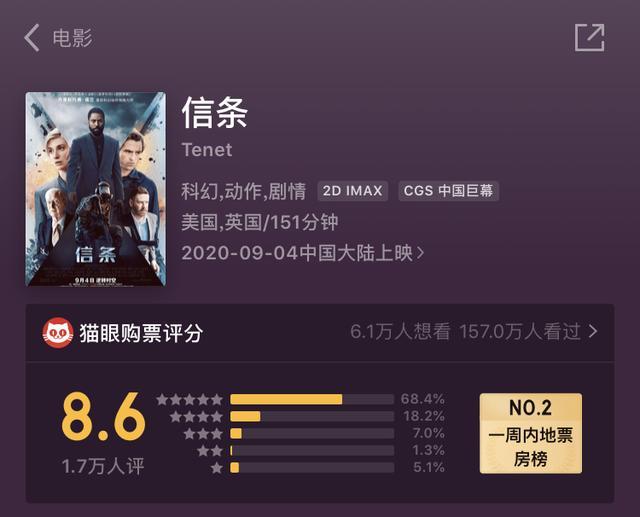
Task: Share this movie page
Action: point(589,38)
